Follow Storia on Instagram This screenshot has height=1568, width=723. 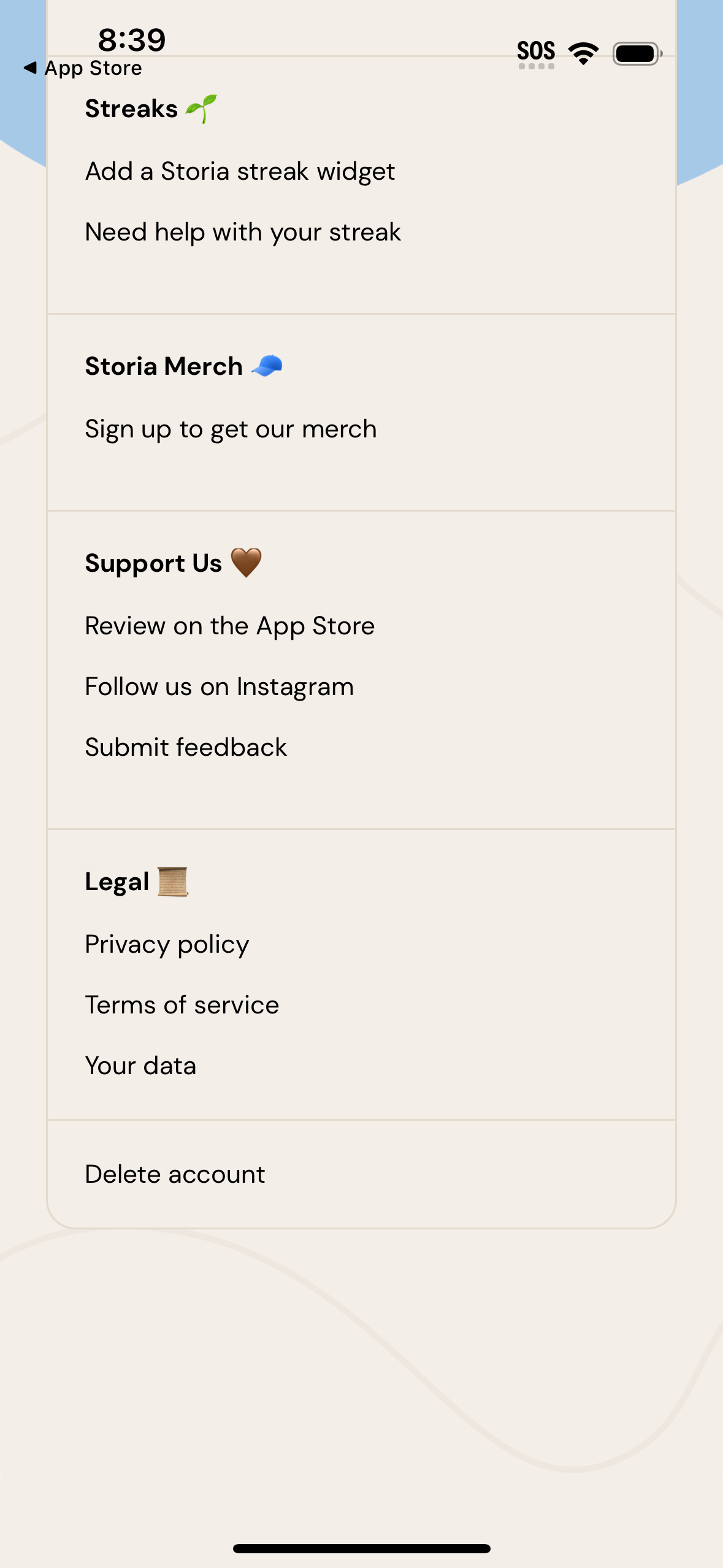coord(219,686)
